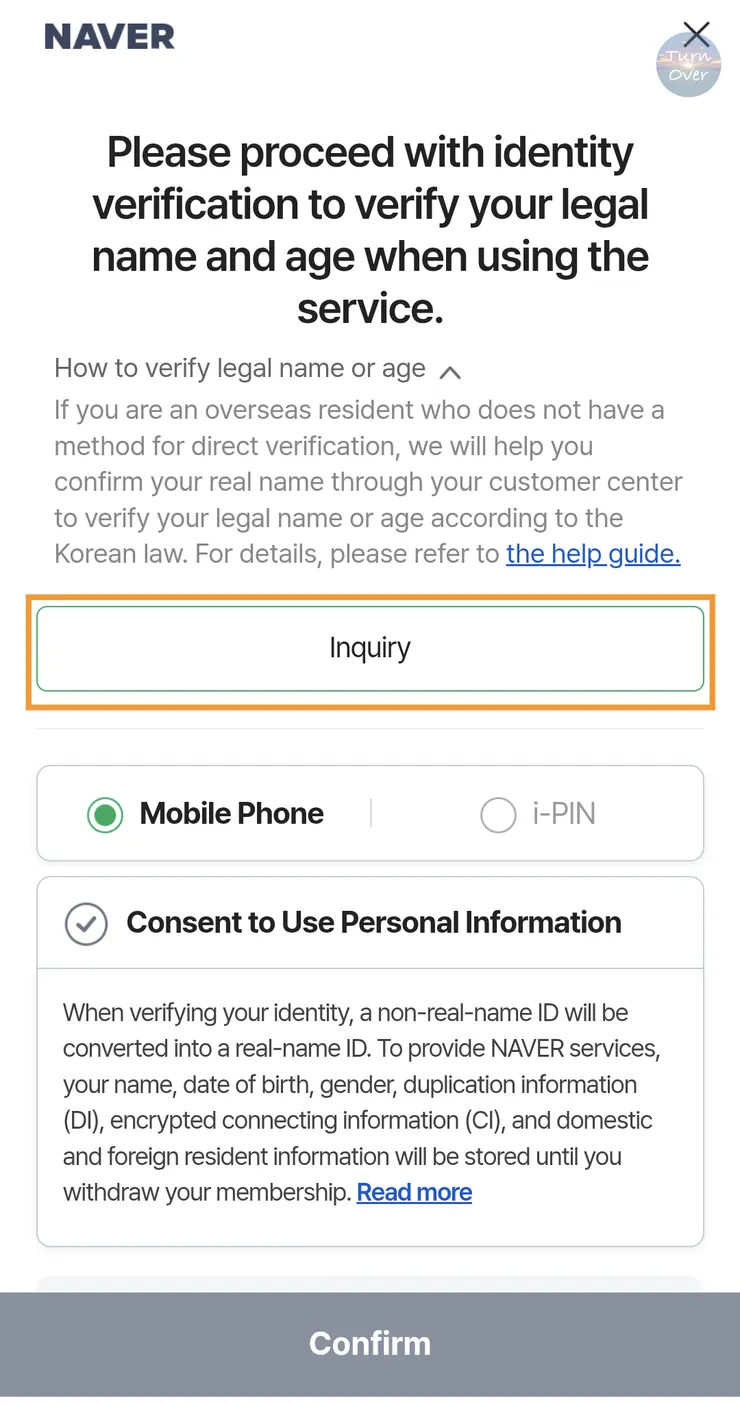Collapse the How to verify legal name section
The image size is (740, 1403).
coord(450,371)
